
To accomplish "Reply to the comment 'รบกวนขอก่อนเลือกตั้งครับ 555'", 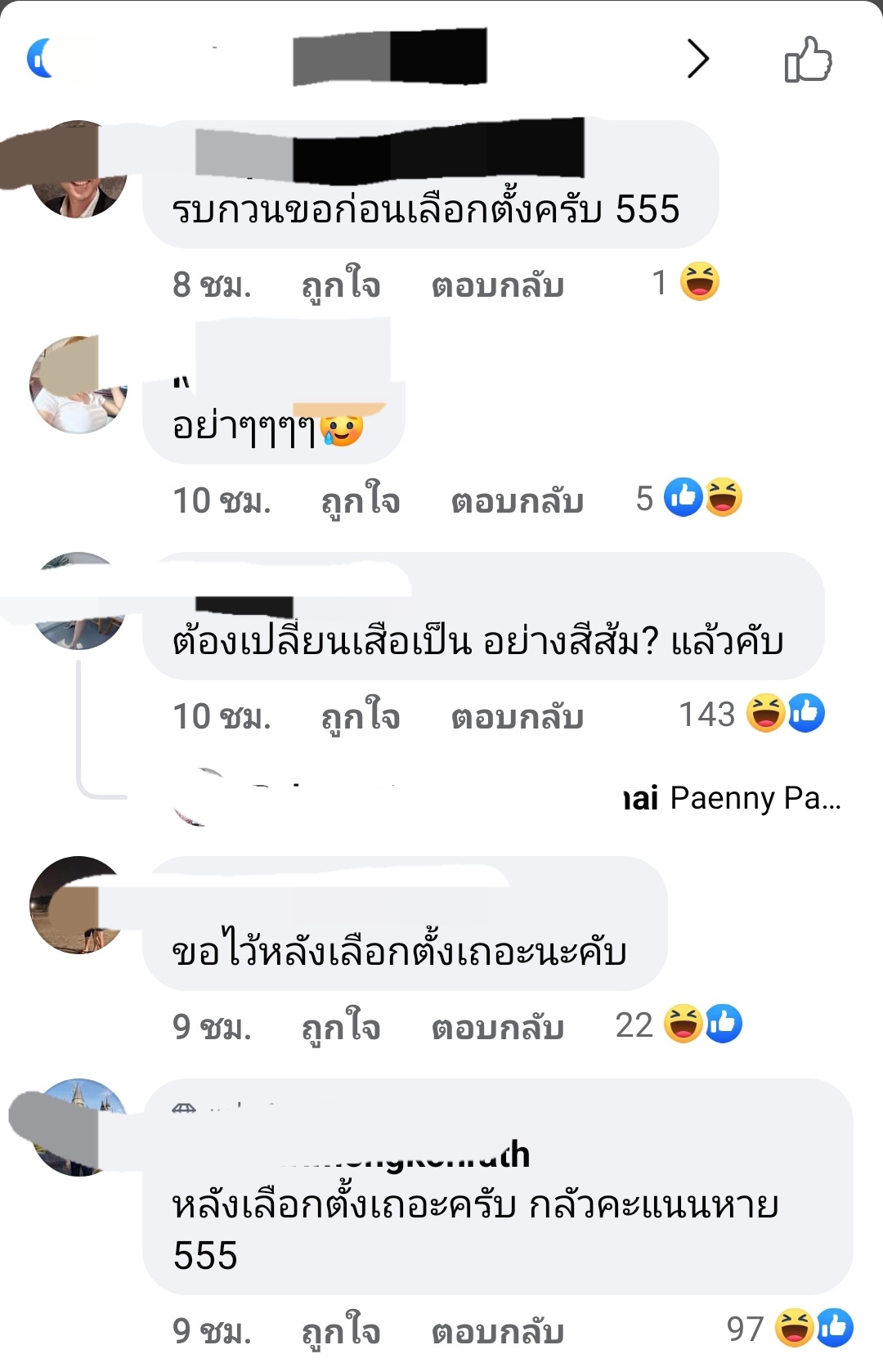I will 497,285.
